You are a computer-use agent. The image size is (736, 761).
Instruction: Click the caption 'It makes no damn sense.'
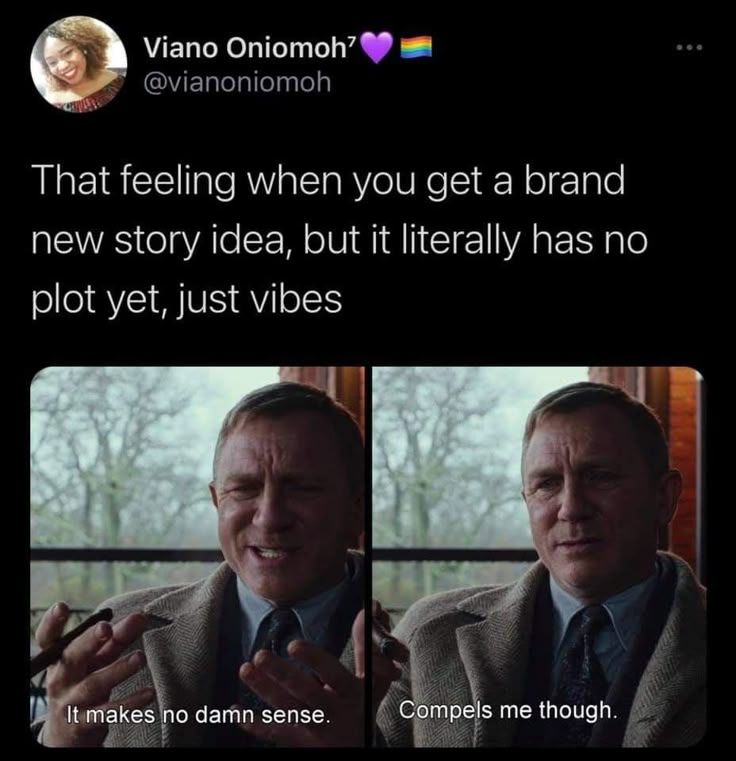click(x=197, y=714)
